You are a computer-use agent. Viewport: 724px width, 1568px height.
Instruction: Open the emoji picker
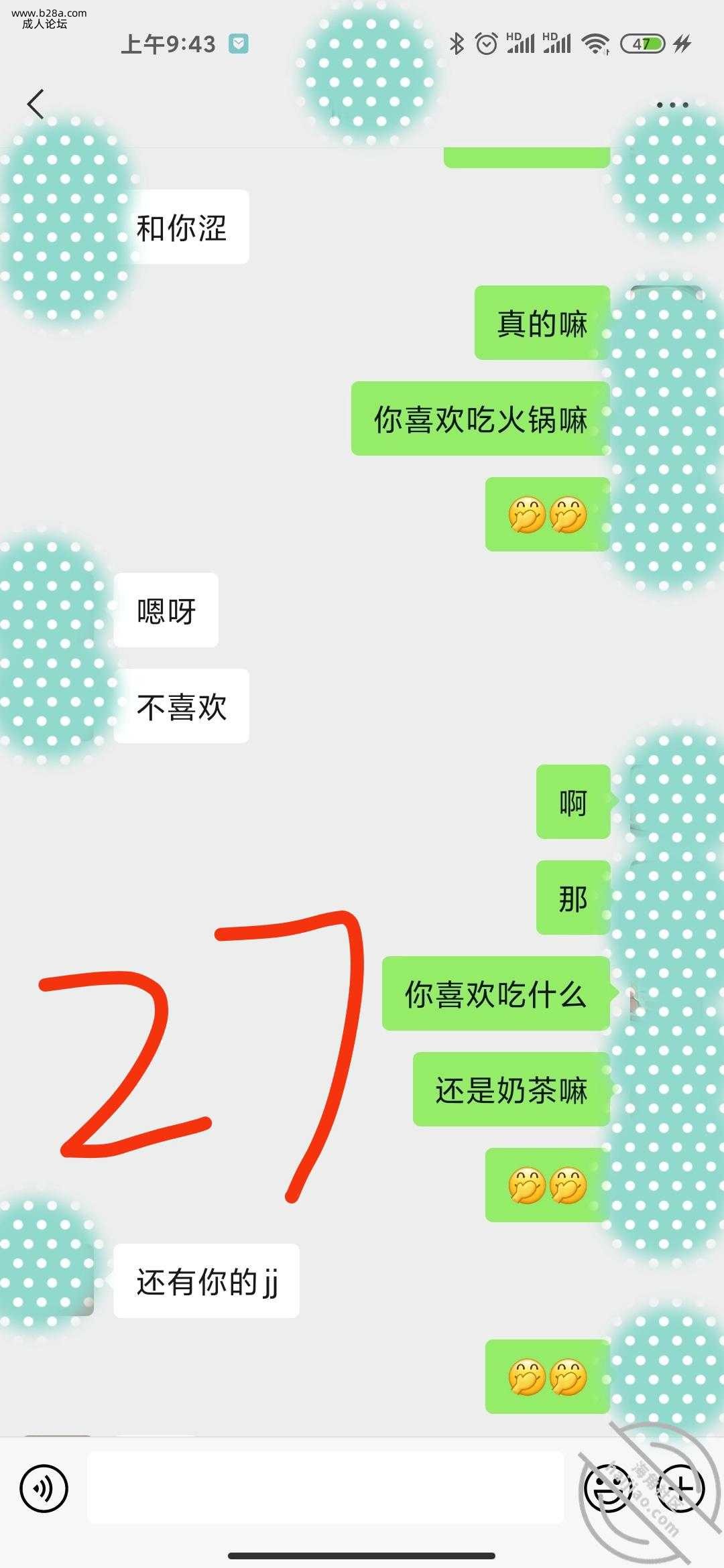click(607, 1489)
